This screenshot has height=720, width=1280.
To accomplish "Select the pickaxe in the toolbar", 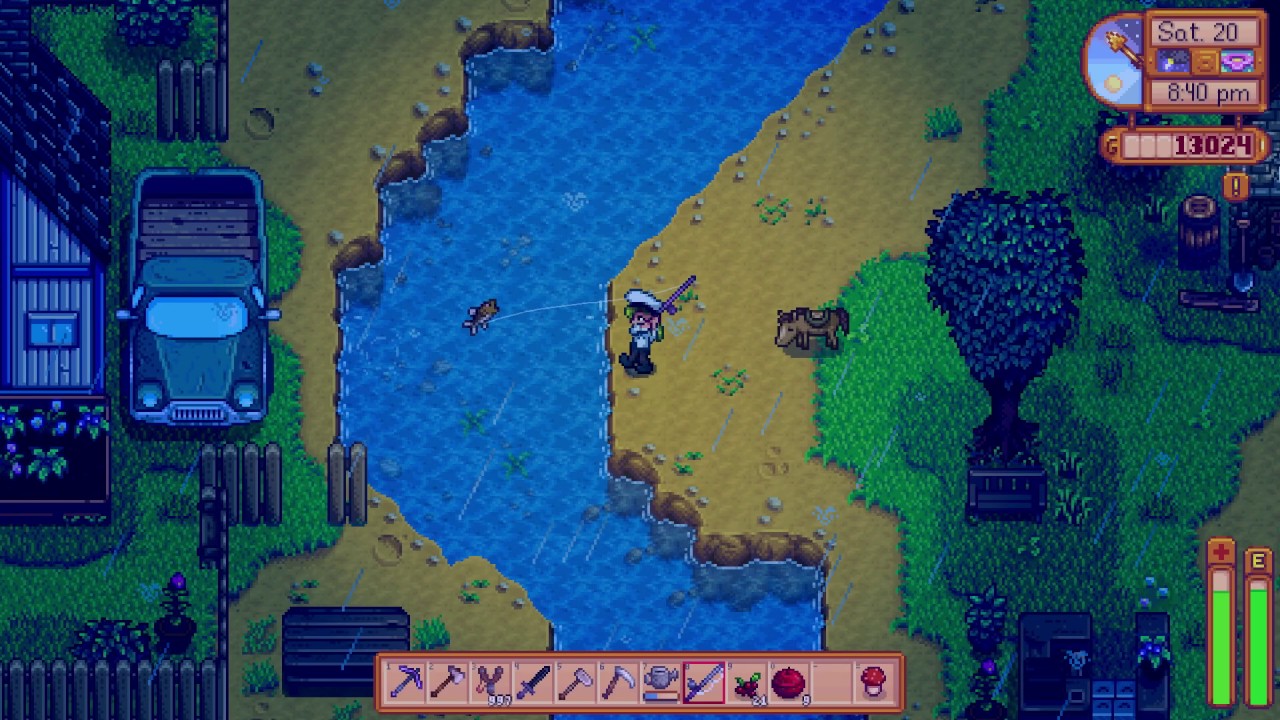I will pyautogui.click(x=405, y=683).
